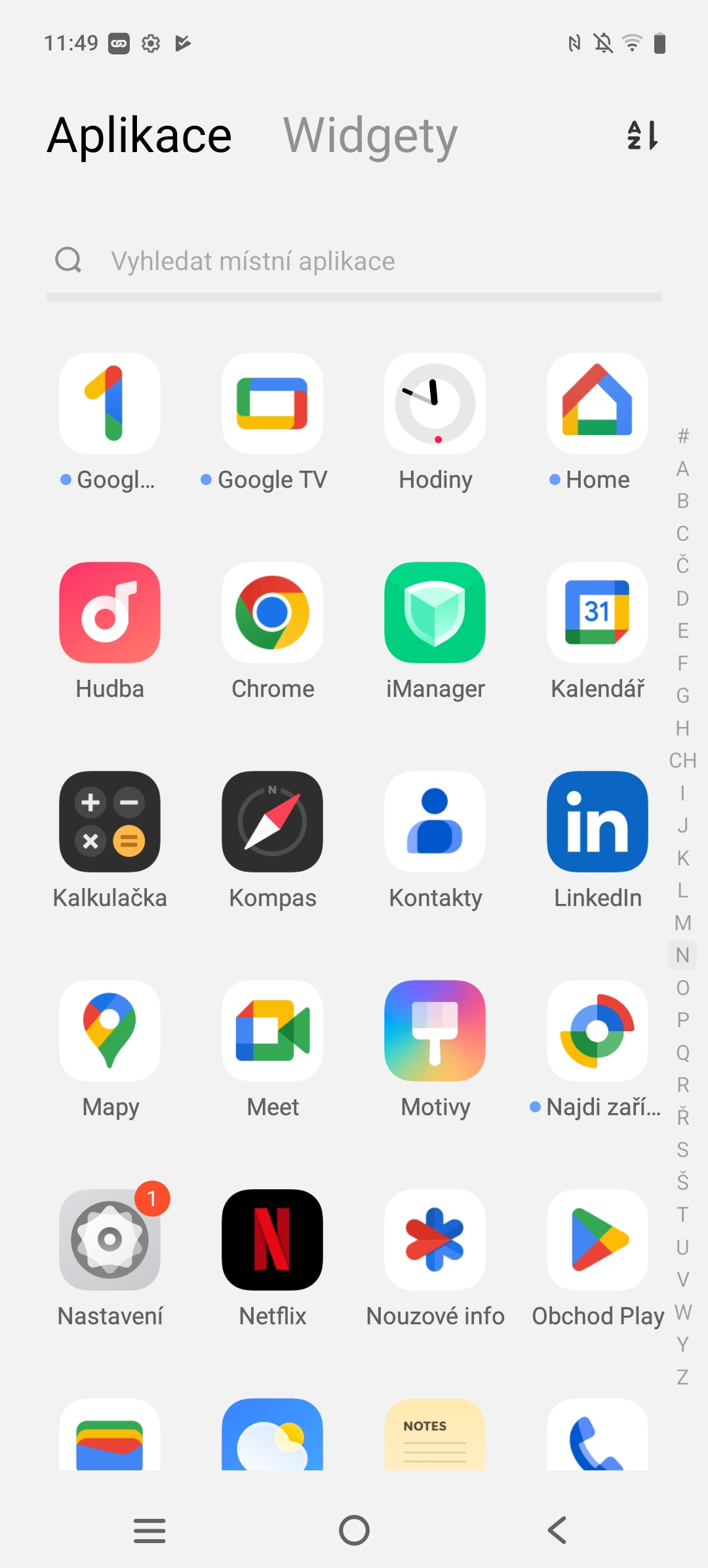Image resolution: width=708 pixels, height=1568 pixels.
Task: Tap the system back button
Action: click(557, 1531)
